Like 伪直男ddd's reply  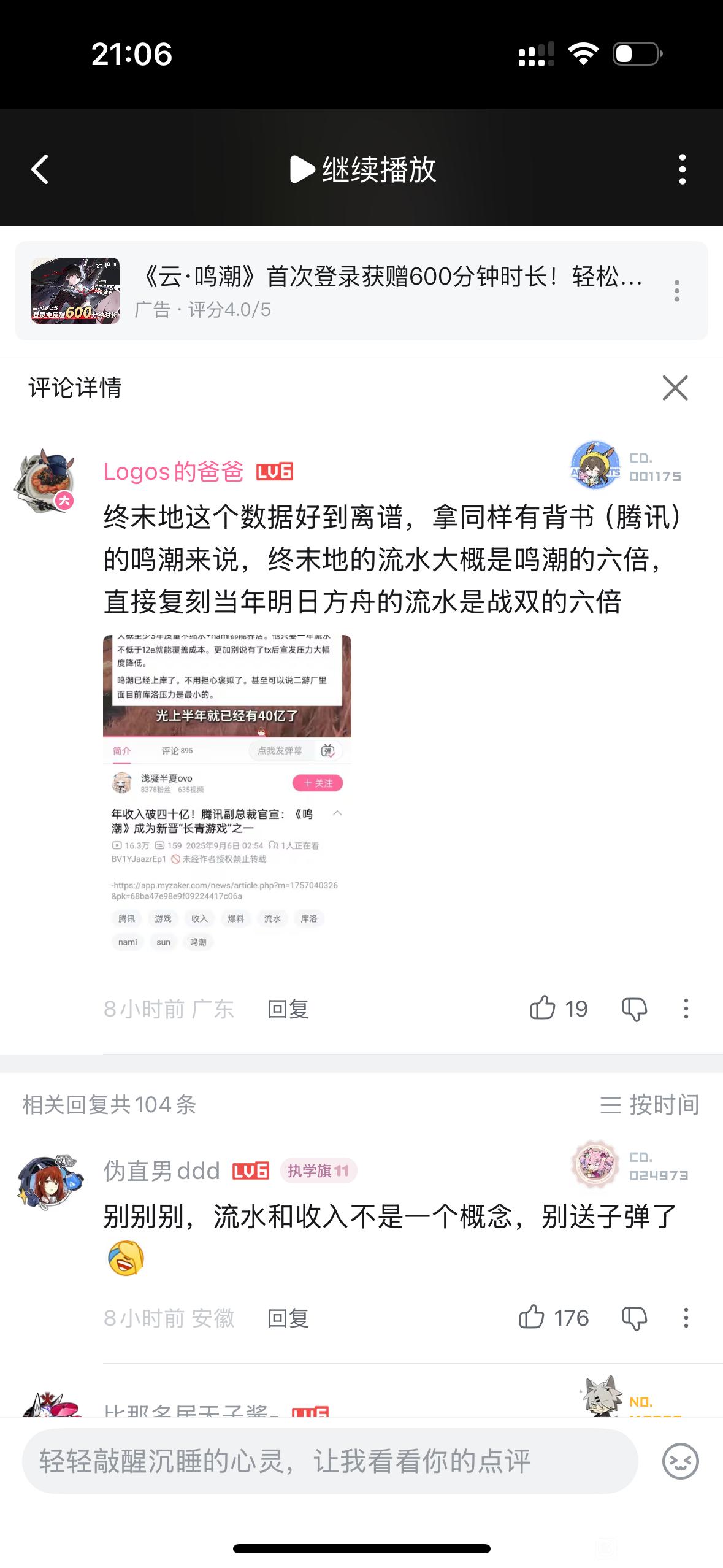tap(531, 1317)
